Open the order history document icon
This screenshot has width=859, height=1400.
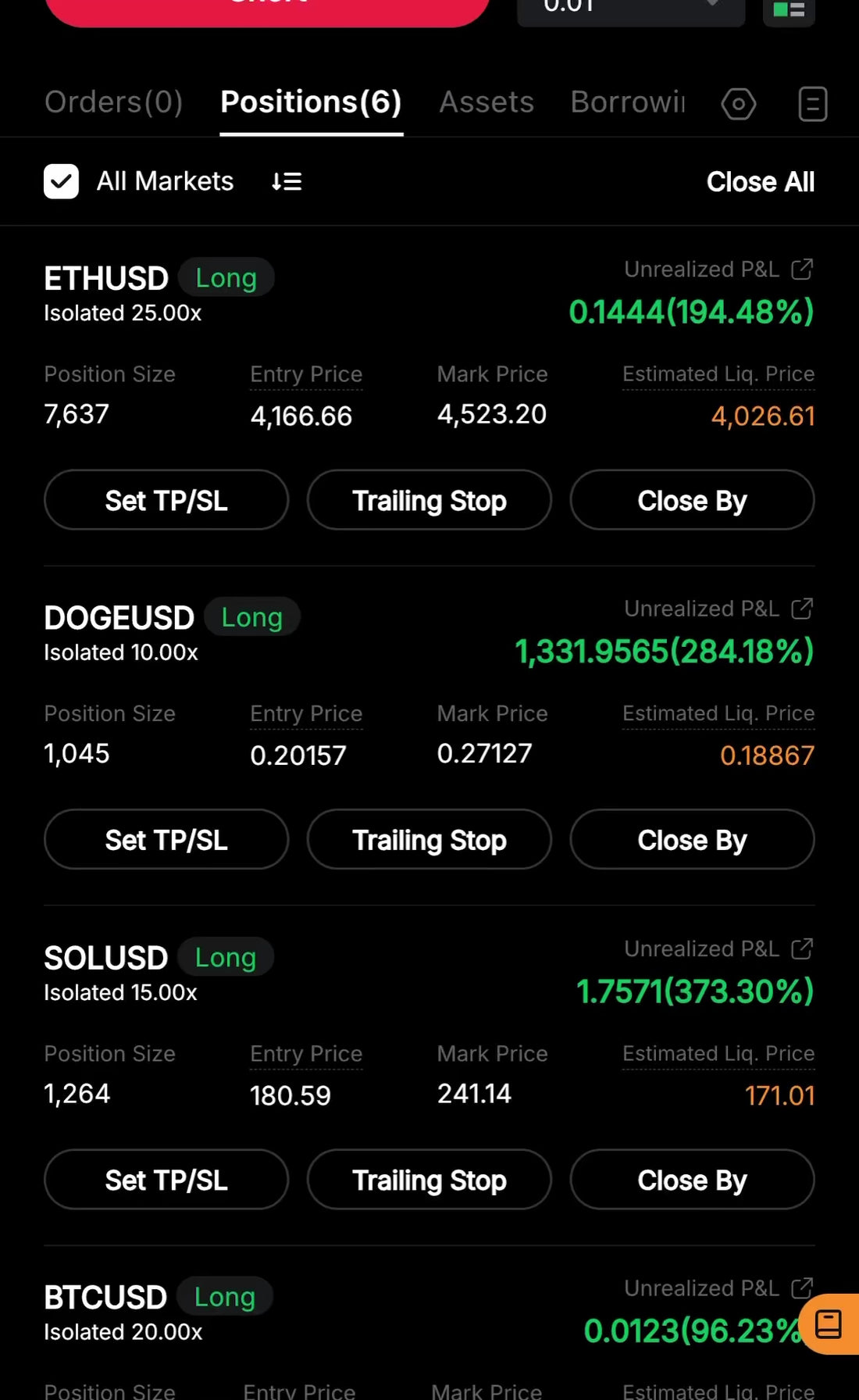point(812,104)
